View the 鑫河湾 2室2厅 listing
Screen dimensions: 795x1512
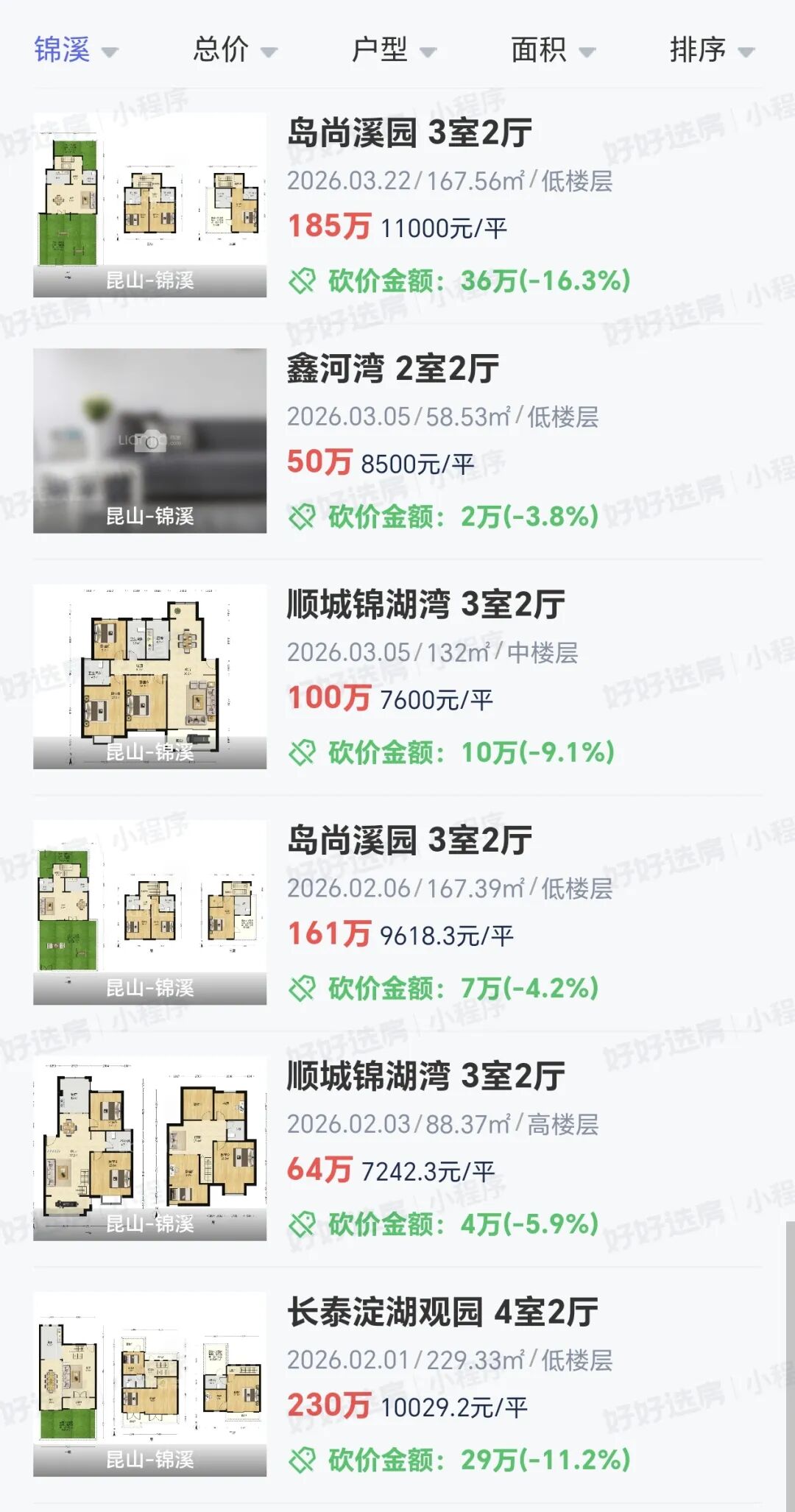(x=393, y=369)
